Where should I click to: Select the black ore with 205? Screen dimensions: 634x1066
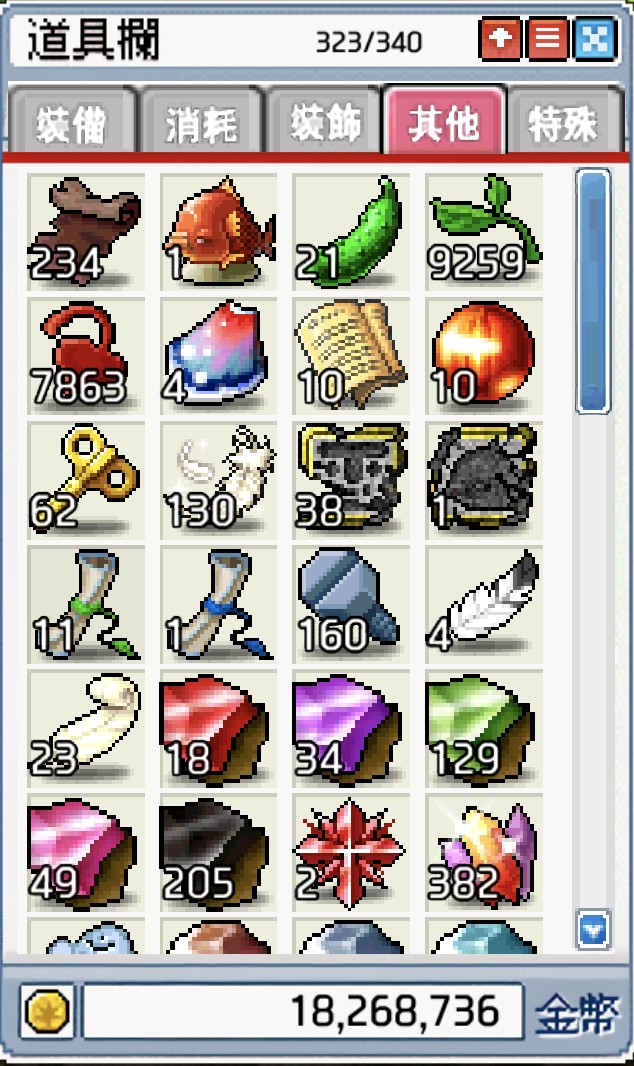pos(218,851)
